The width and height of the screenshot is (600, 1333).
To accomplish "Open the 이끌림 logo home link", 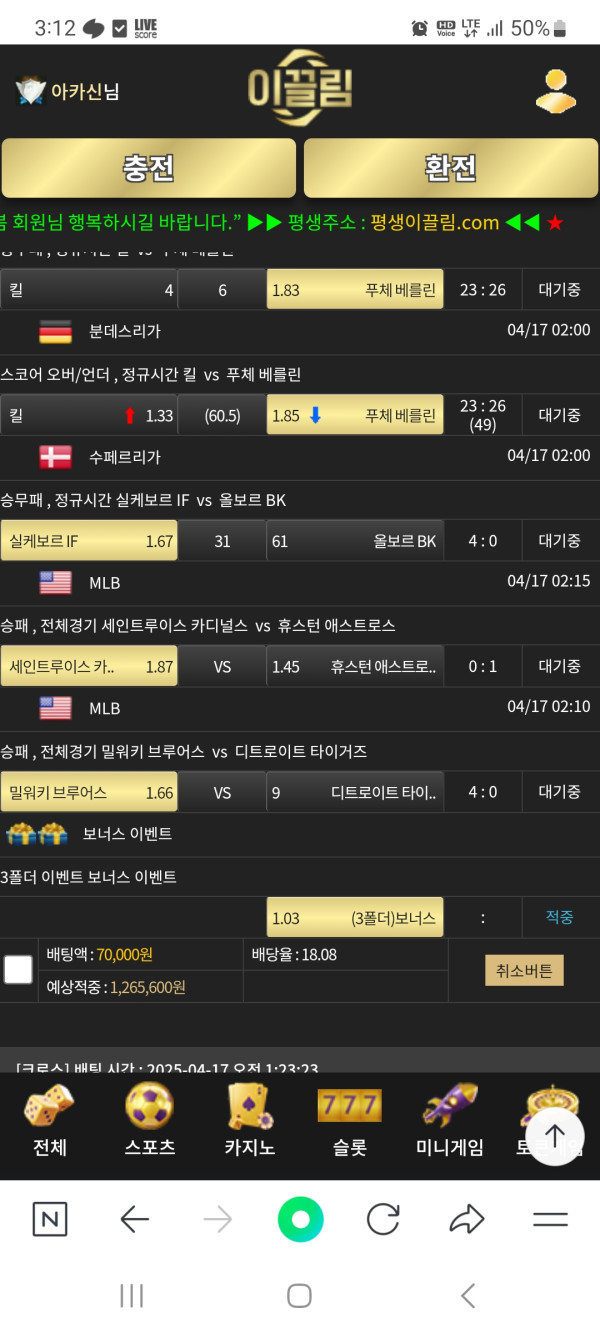I will pyautogui.click(x=300, y=90).
